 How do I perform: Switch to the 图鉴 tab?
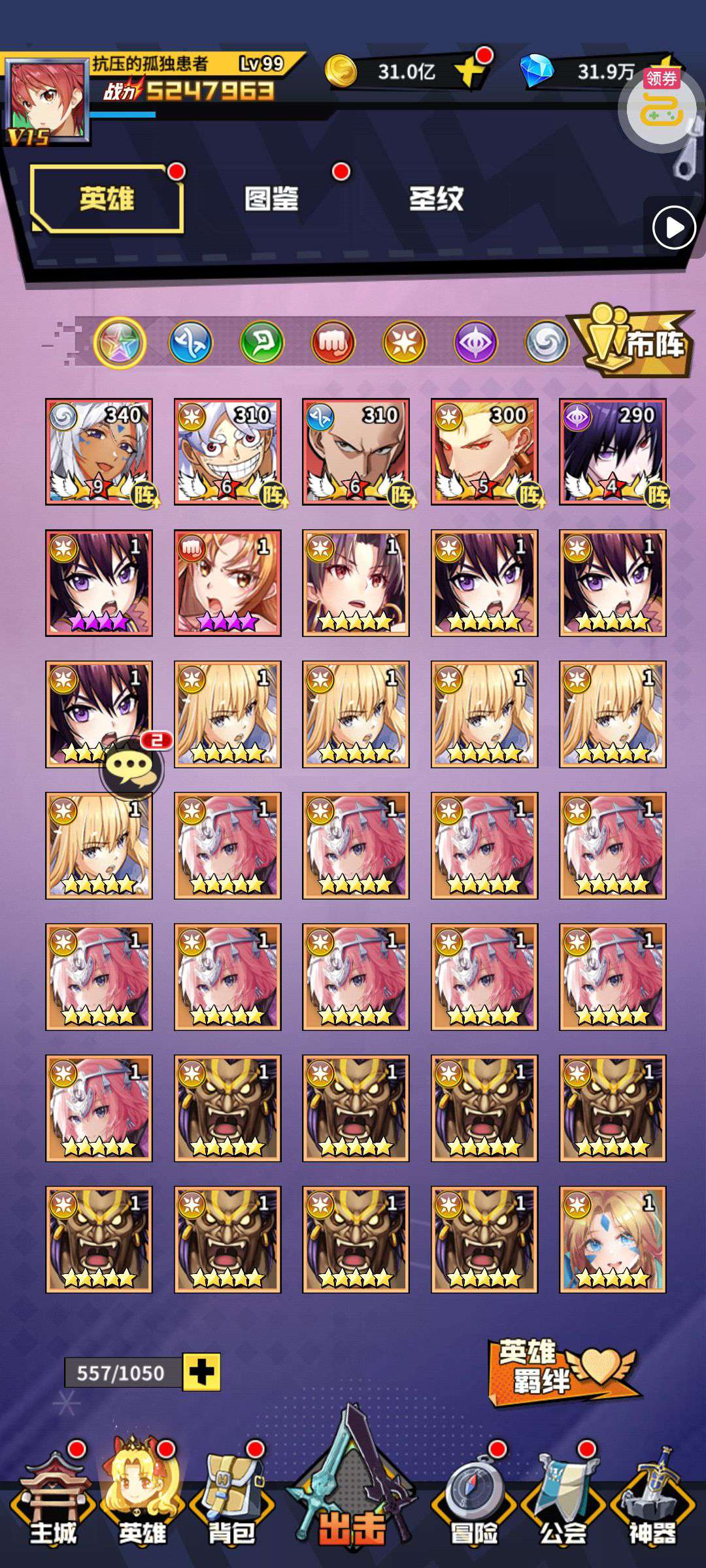click(271, 199)
